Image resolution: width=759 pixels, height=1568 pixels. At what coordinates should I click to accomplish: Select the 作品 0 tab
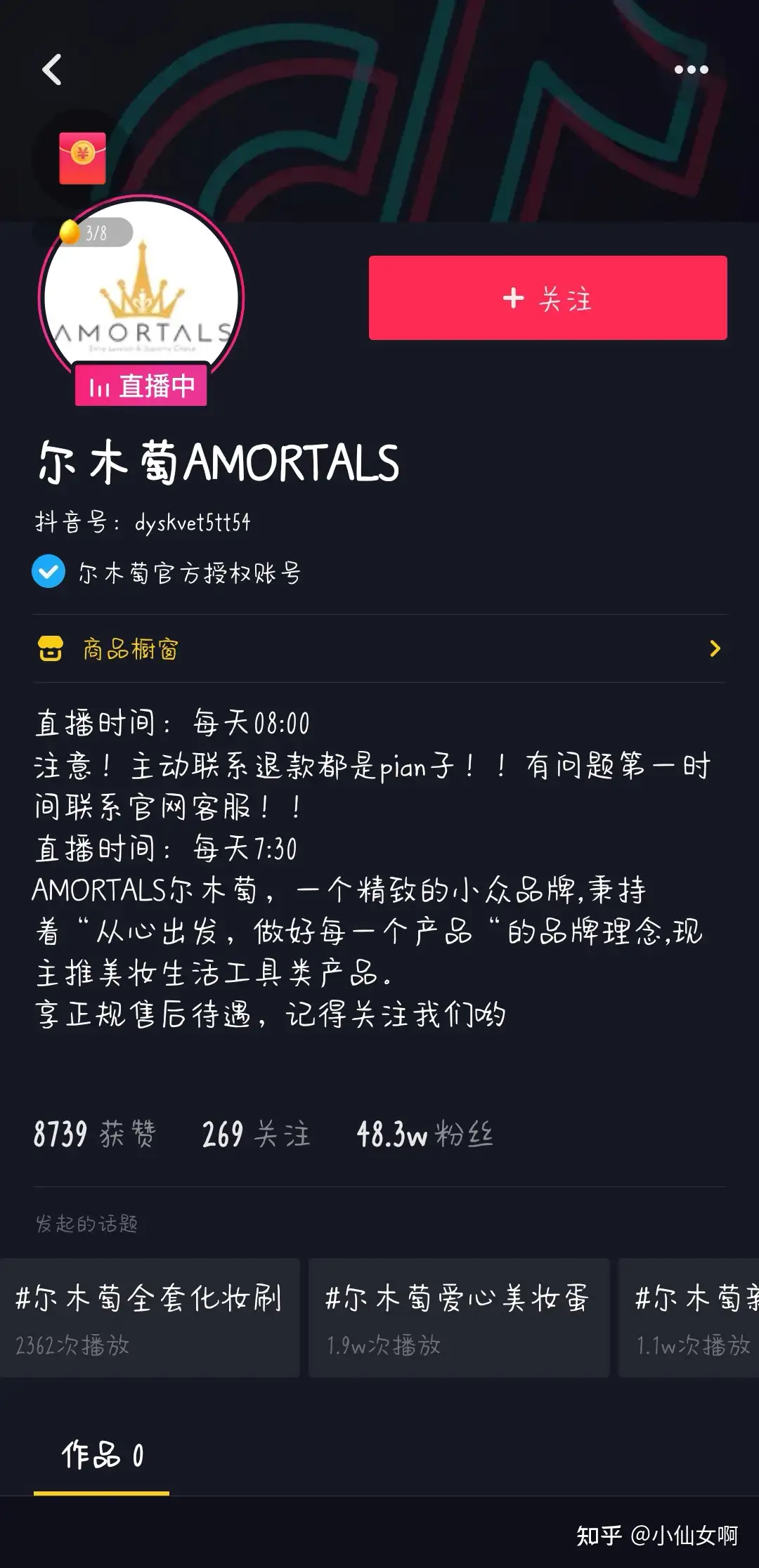pyautogui.click(x=102, y=1456)
